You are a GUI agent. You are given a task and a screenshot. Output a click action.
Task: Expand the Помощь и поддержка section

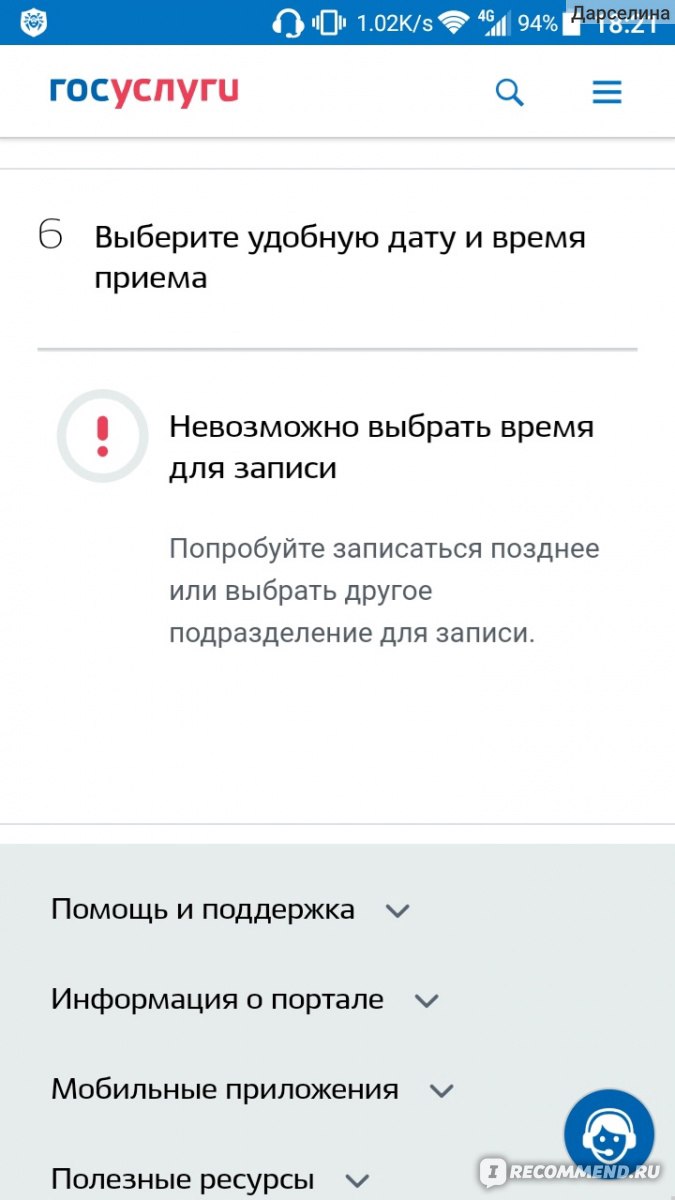tap(231, 910)
